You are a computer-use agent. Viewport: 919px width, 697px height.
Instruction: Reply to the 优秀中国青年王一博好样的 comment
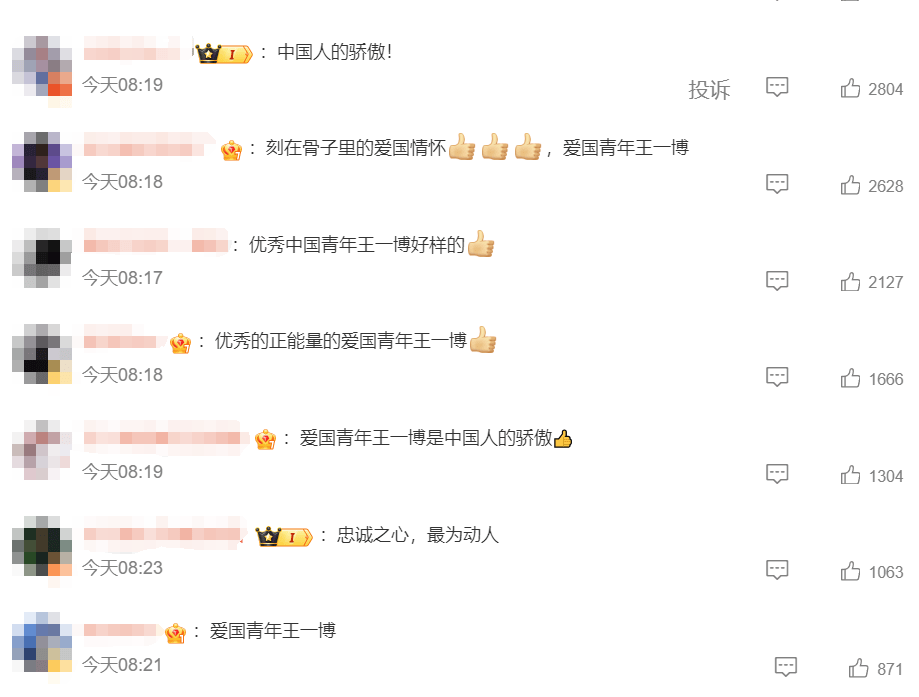[x=777, y=281]
